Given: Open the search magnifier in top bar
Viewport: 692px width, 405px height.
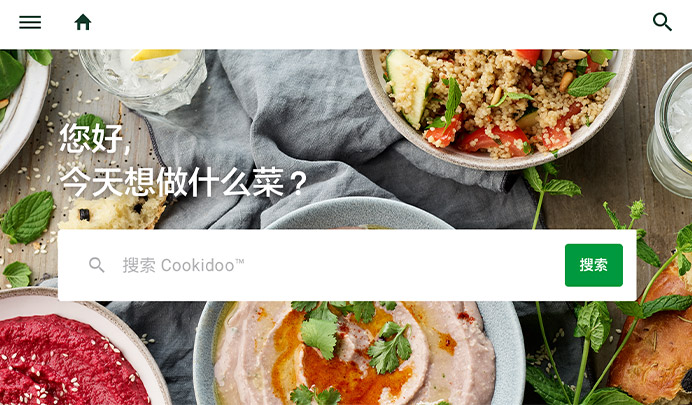Looking at the screenshot, I should [662, 22].
